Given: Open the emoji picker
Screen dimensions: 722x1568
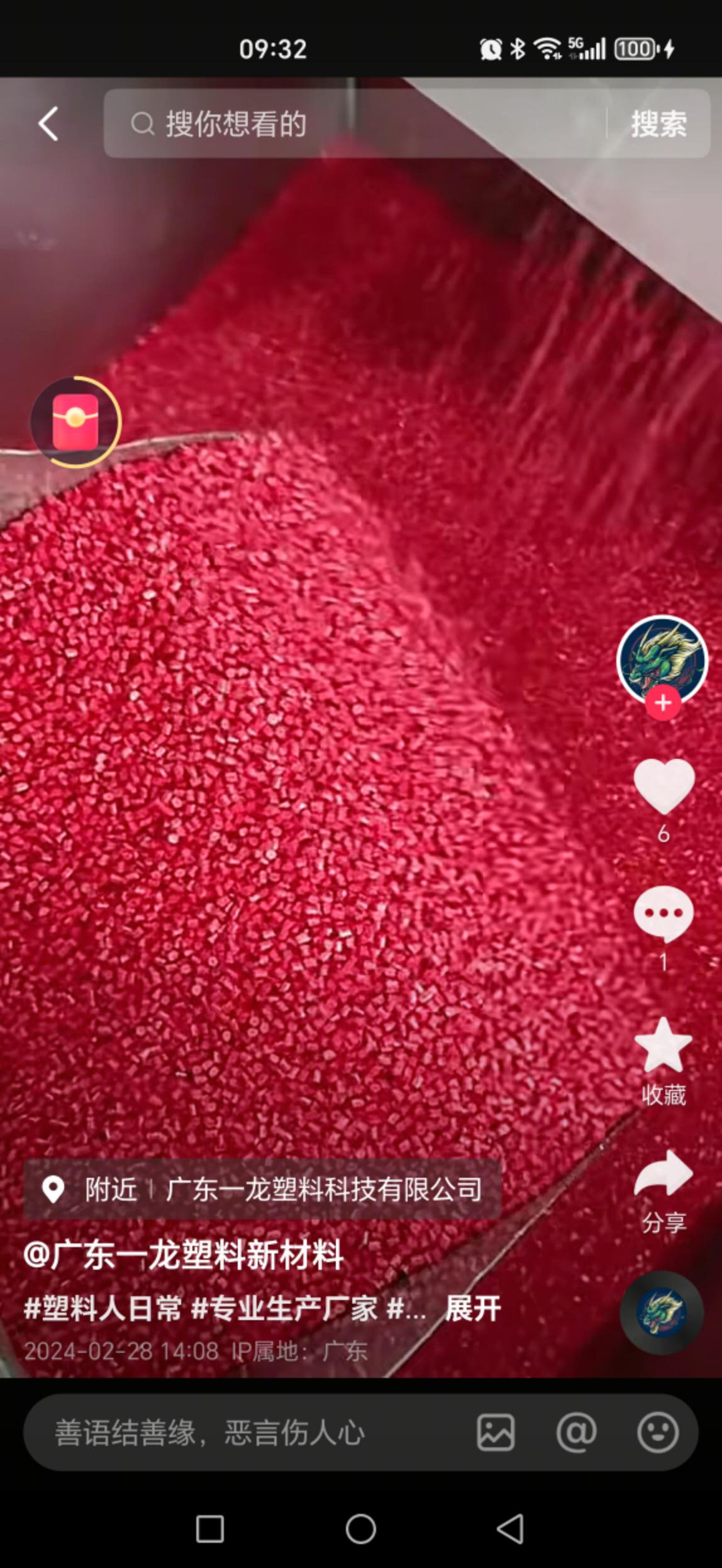Looking at the screenshot, I should pos(658,1432).
